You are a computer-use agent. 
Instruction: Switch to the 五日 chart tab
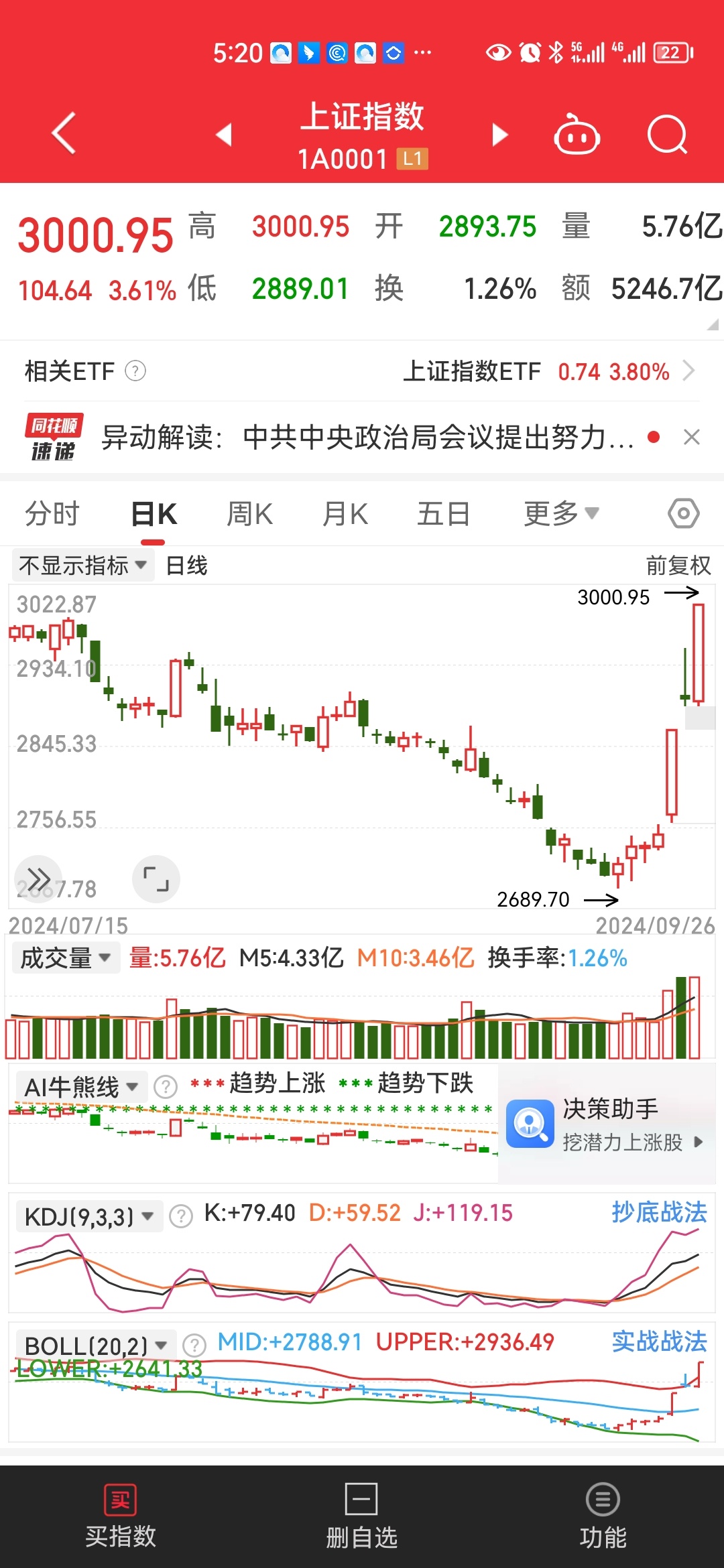tap(443, 514)
